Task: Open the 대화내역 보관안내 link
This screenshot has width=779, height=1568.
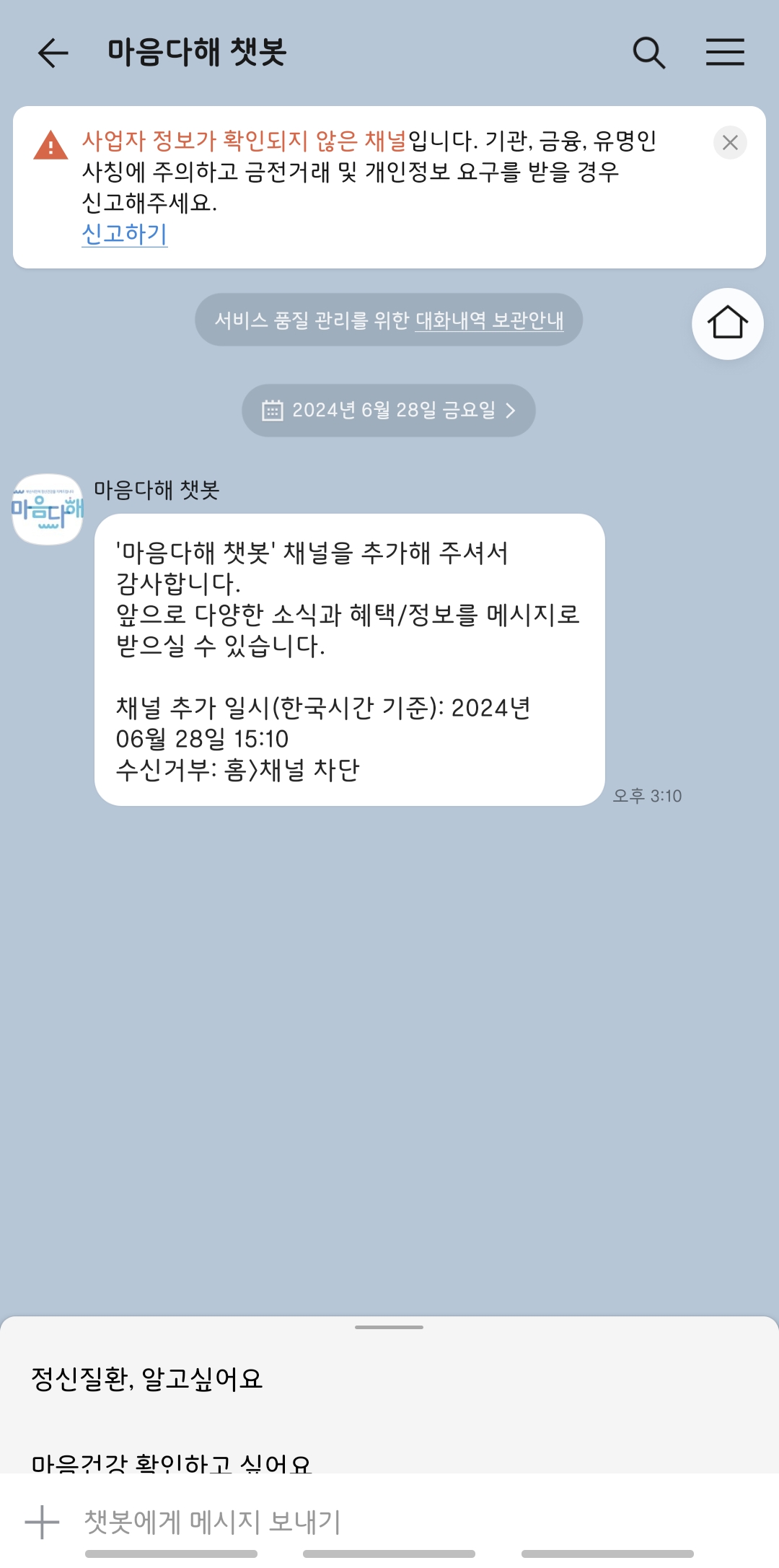Action: [x=489, y=320]
